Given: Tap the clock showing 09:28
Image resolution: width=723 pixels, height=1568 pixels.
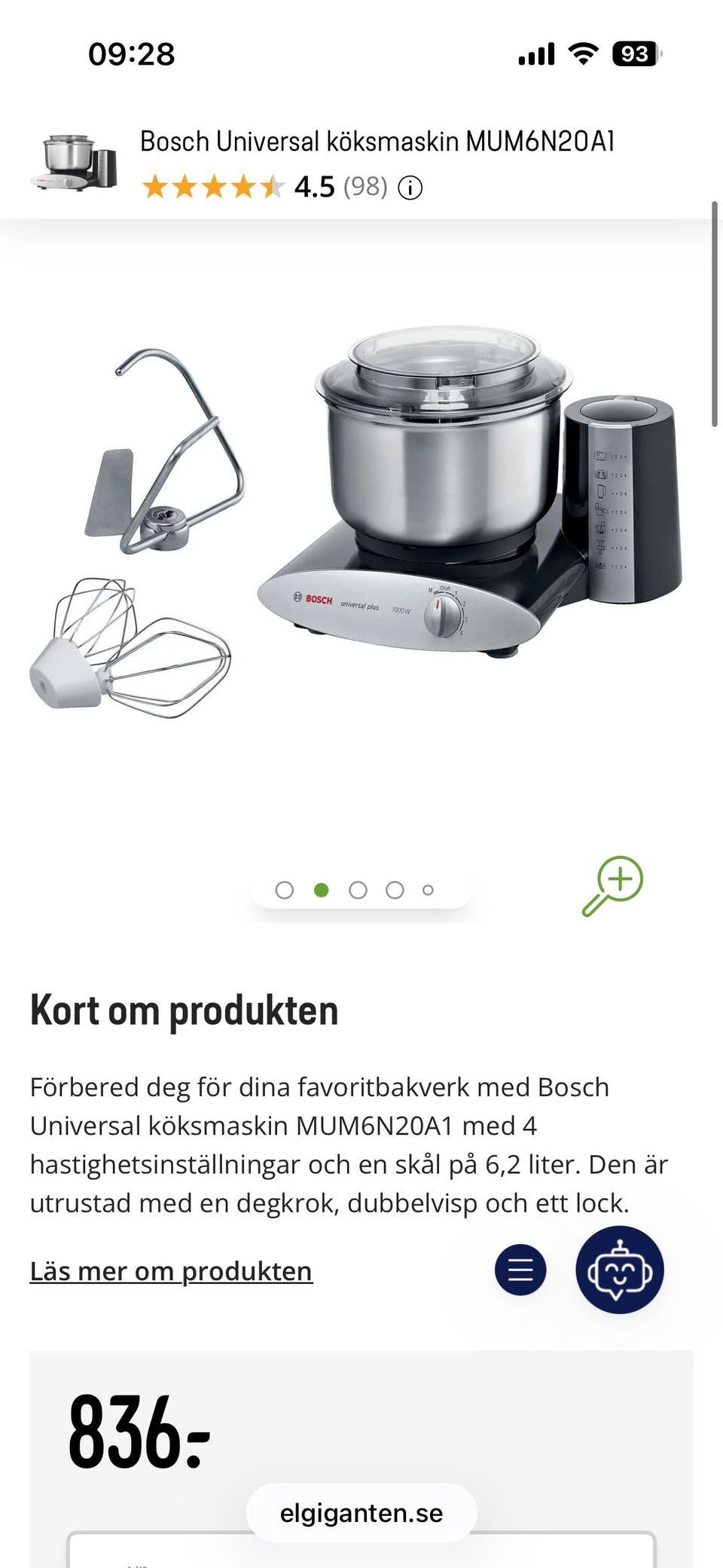Looking at the screenshot, I should coord(133,53).
